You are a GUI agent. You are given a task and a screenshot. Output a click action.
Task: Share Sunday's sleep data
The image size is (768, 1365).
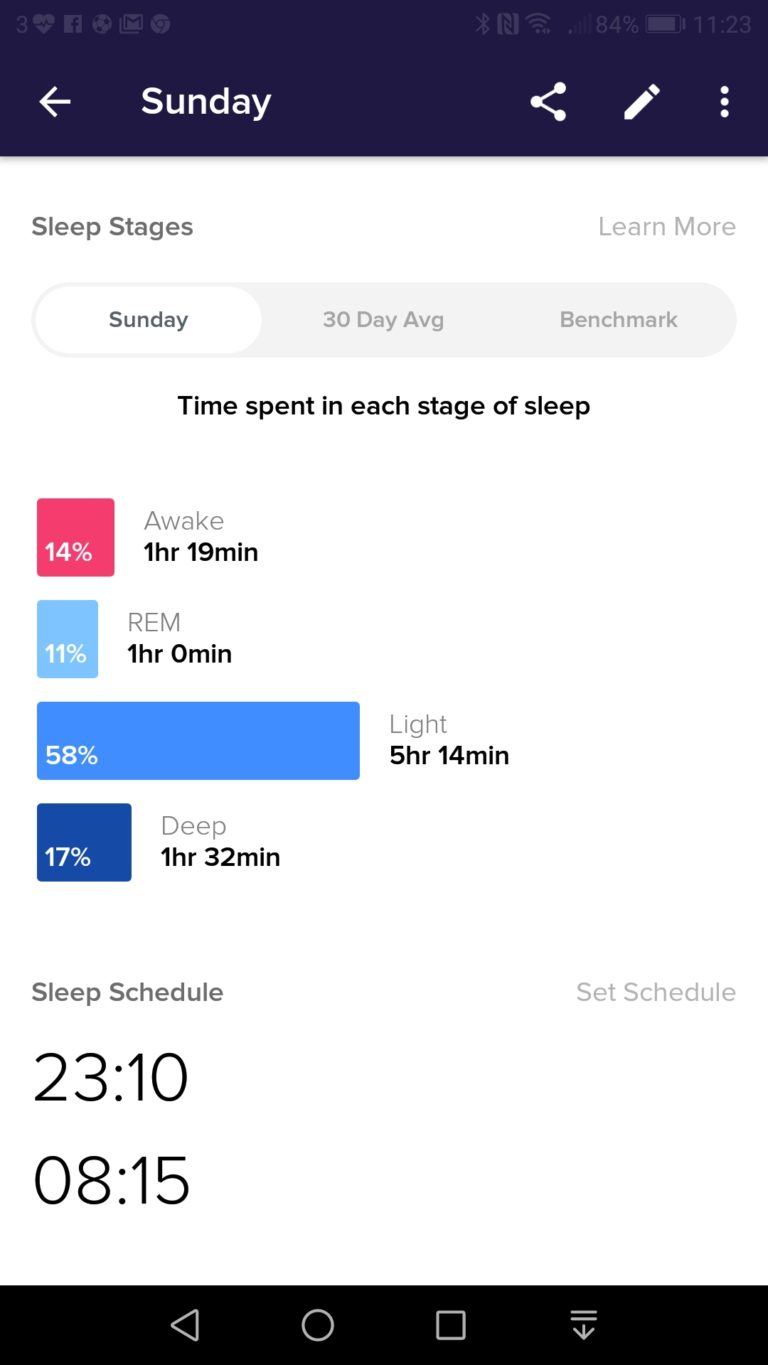point(548,101)
